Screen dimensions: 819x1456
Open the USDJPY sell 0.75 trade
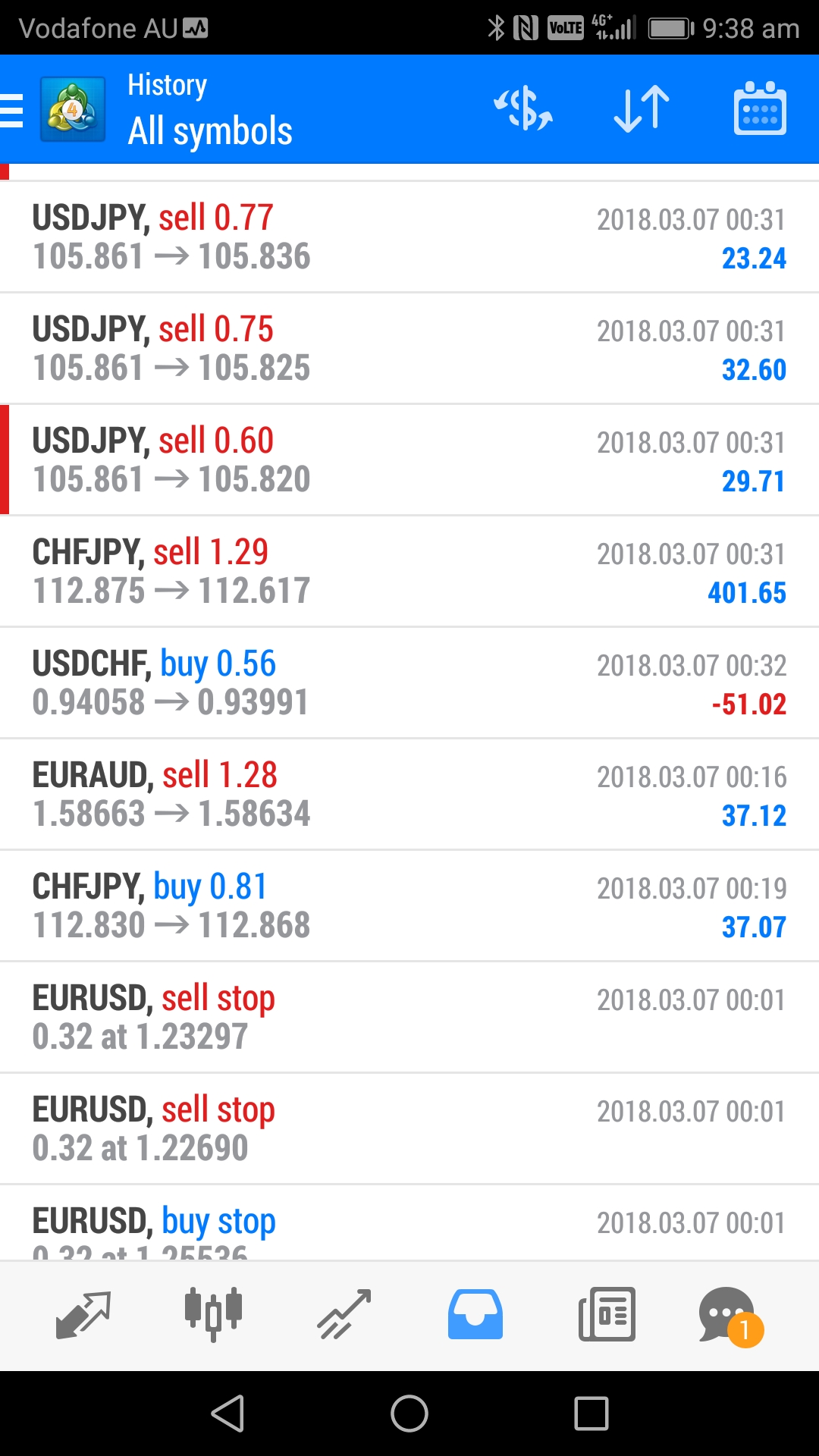pos(409,349)
